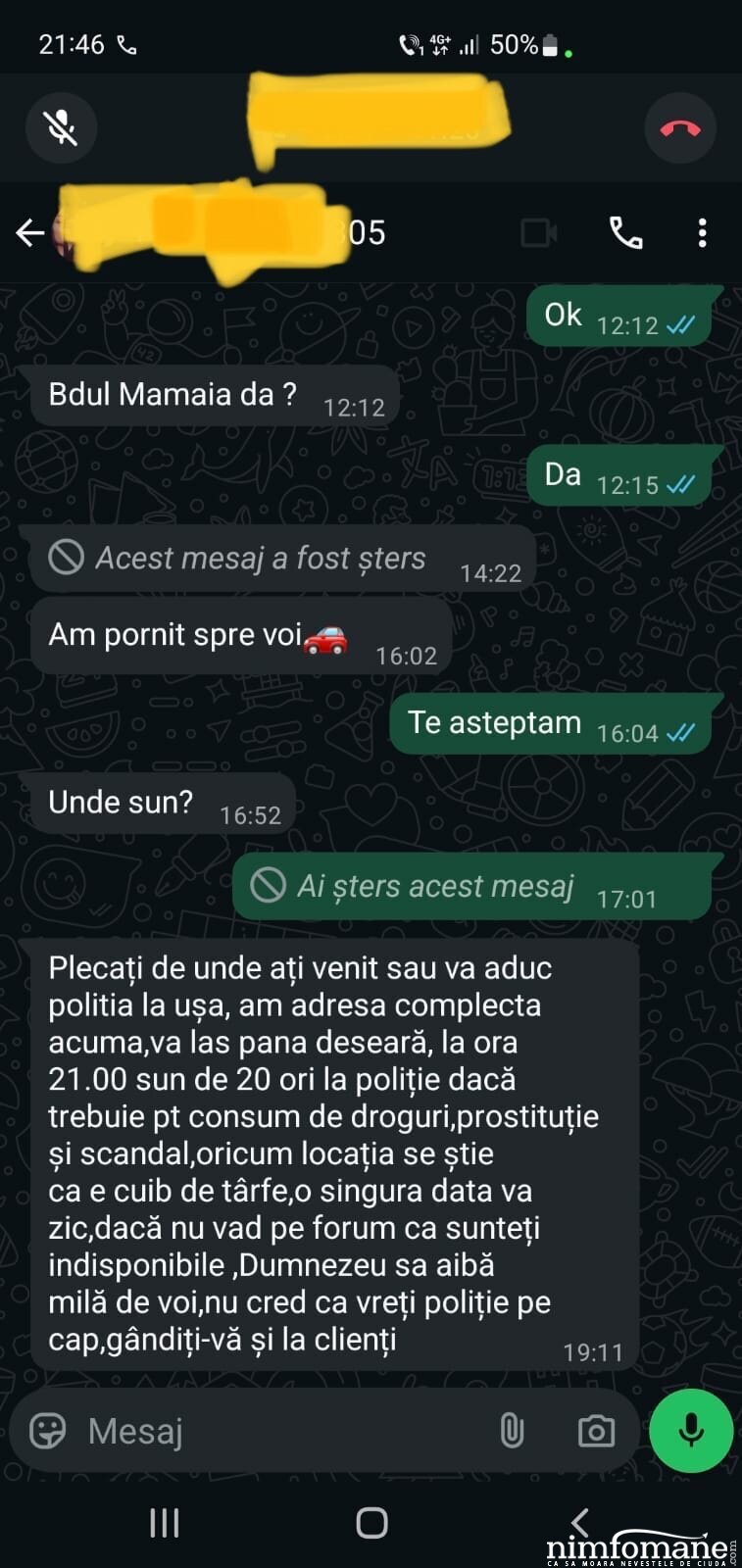The image size is (742, 1568).
Task: End the ongoing call
Action: click(x=679, y=128)
